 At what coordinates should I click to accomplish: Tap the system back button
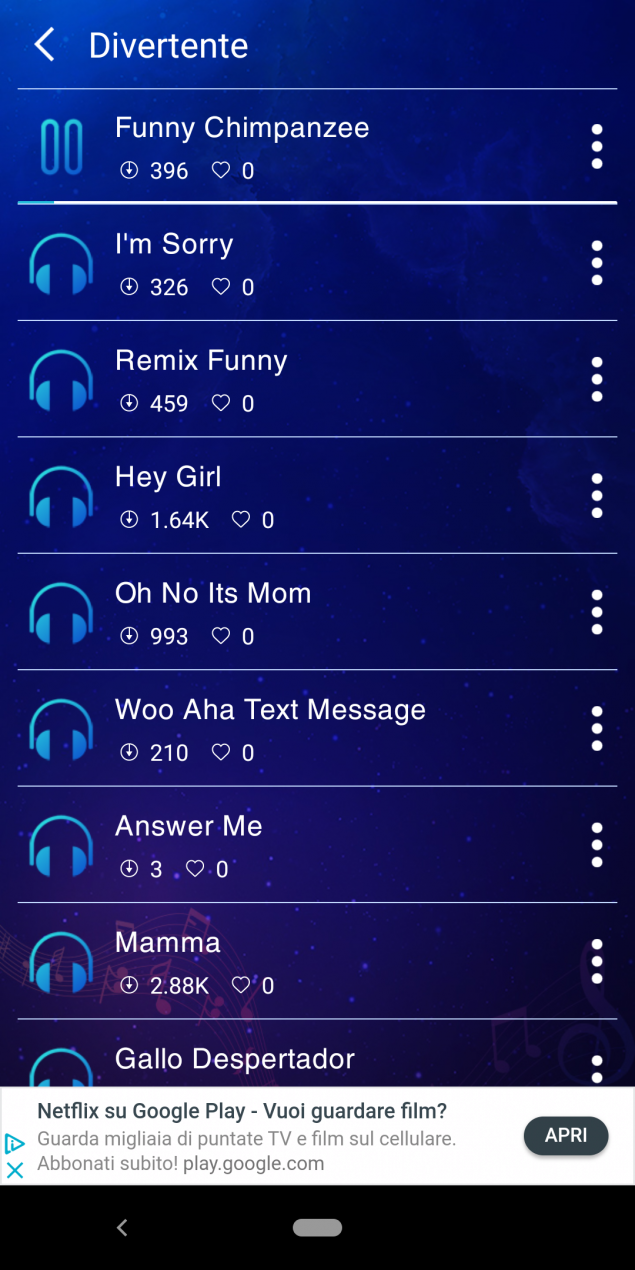122,1227
